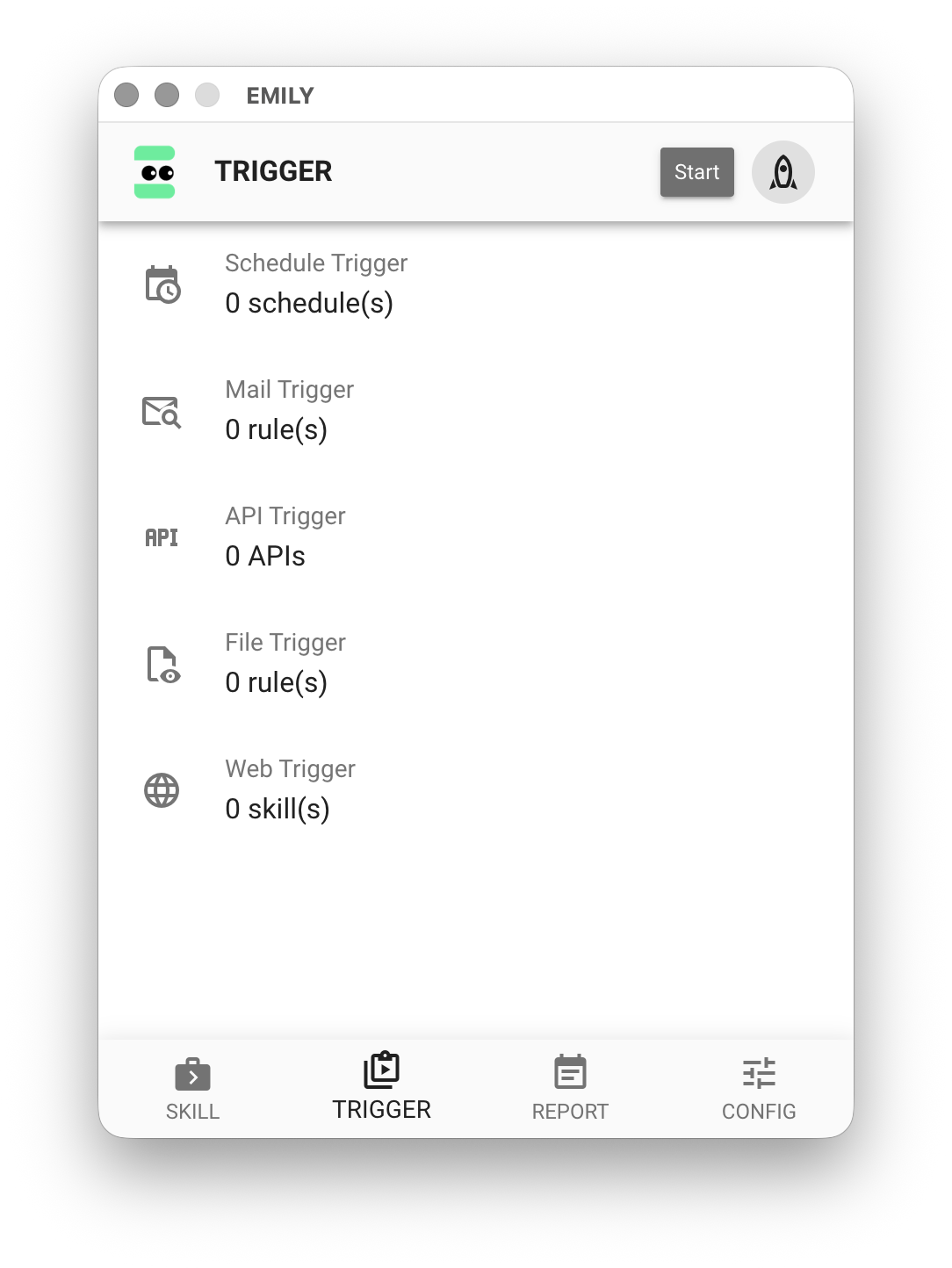Viewport: 952px width, 1268px height.
Task: Go to the Report tab
Action: (570, 1089)
